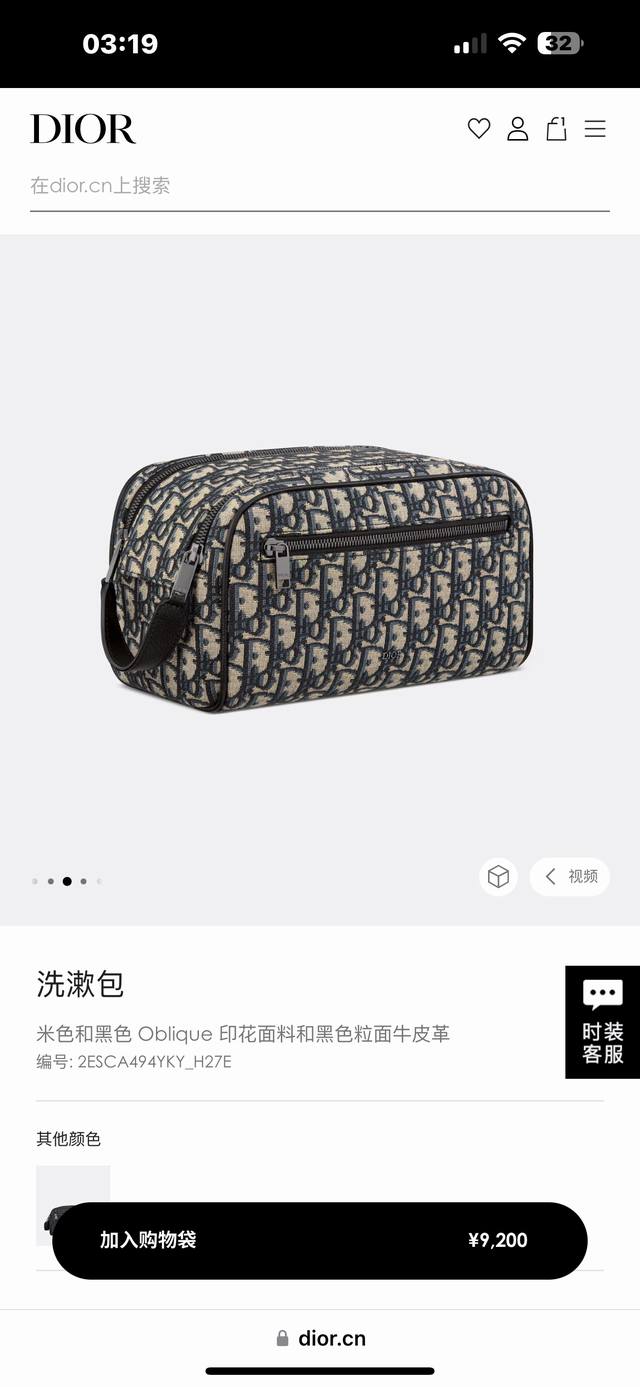Open the account profile icon
The height and width of the screenshot is (1387, 640).
(517, 129)
